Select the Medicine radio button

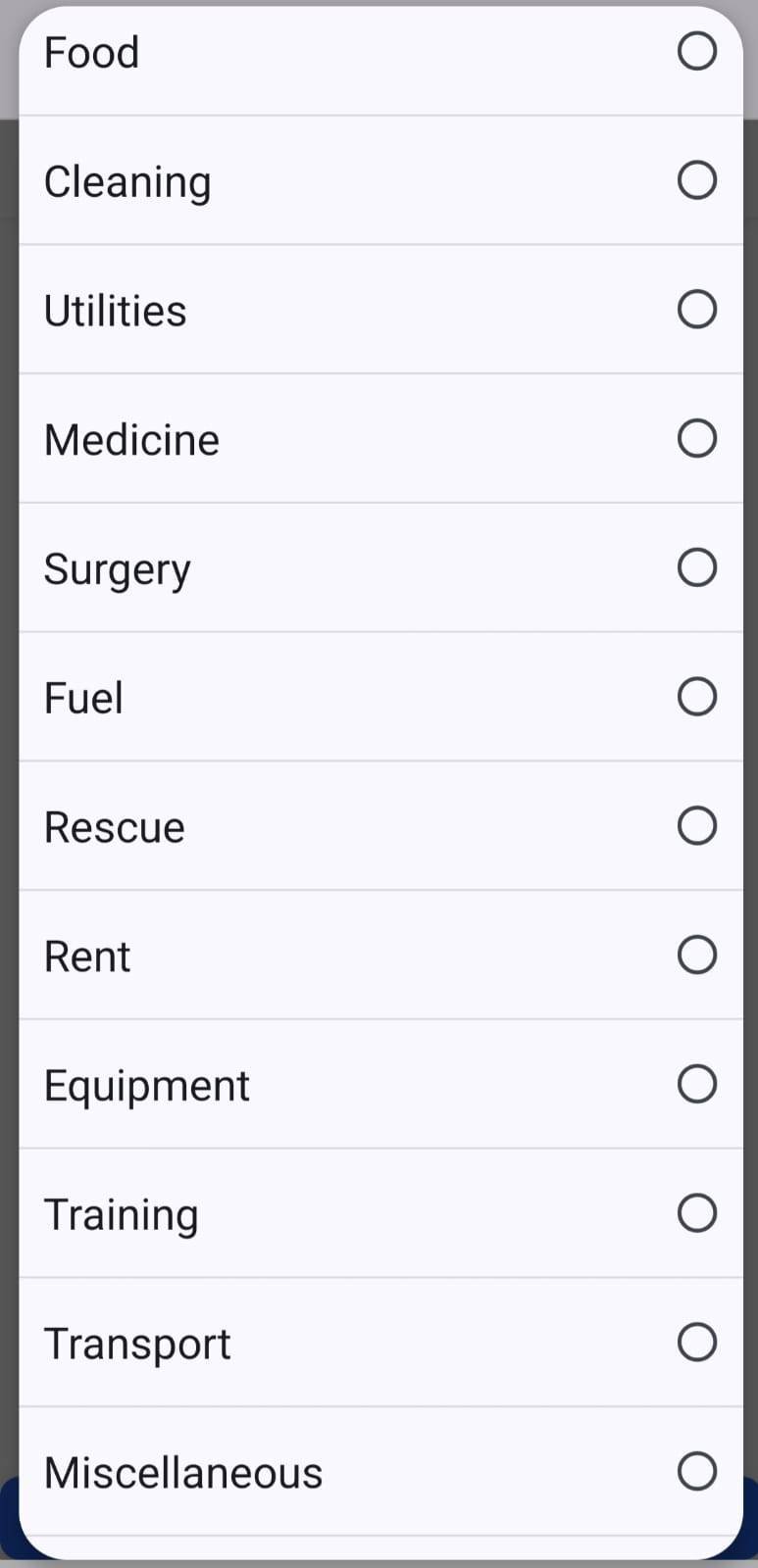click(x=697, y=438)
